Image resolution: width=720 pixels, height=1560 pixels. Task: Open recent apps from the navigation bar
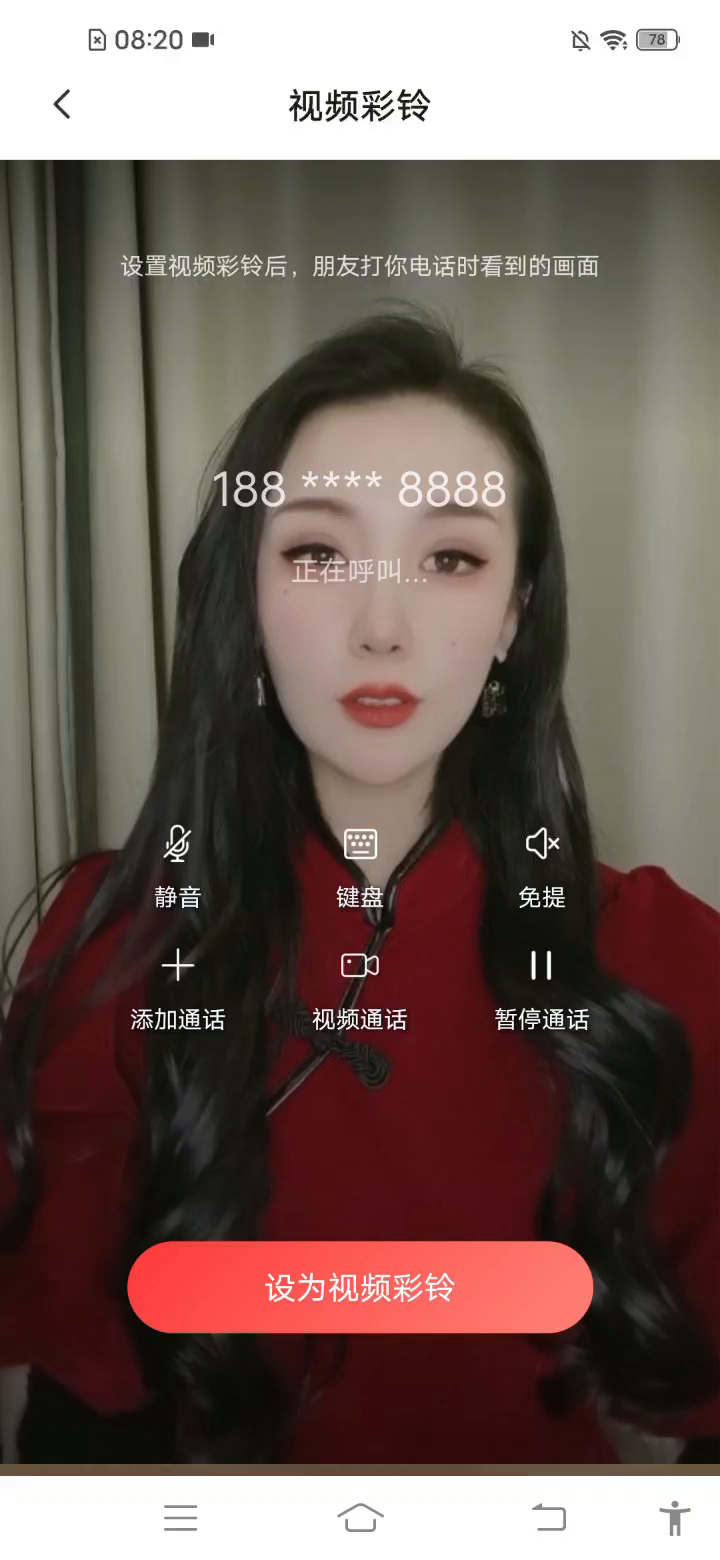pyautogui.click(x=181, y=1518)
